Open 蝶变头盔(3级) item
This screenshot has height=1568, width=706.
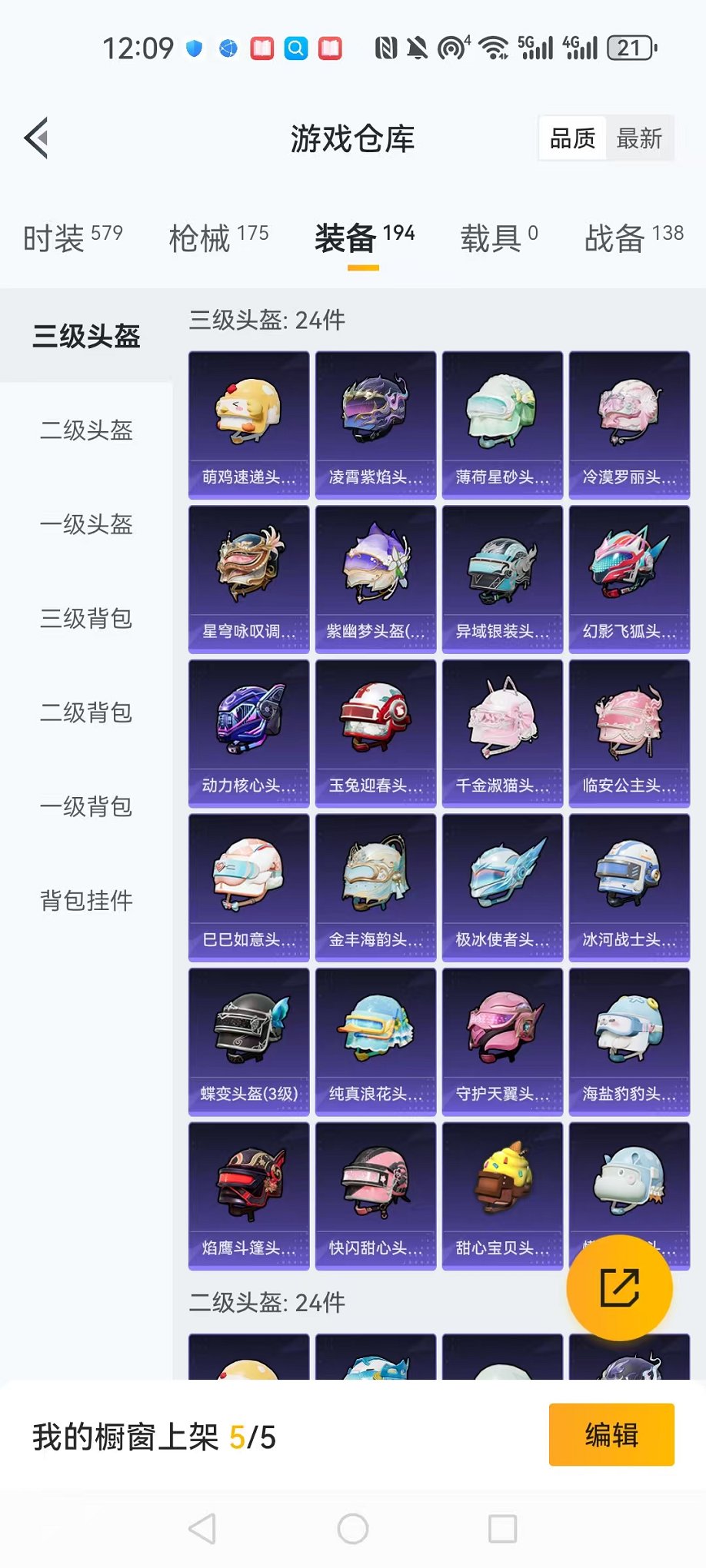(248, 1041)
